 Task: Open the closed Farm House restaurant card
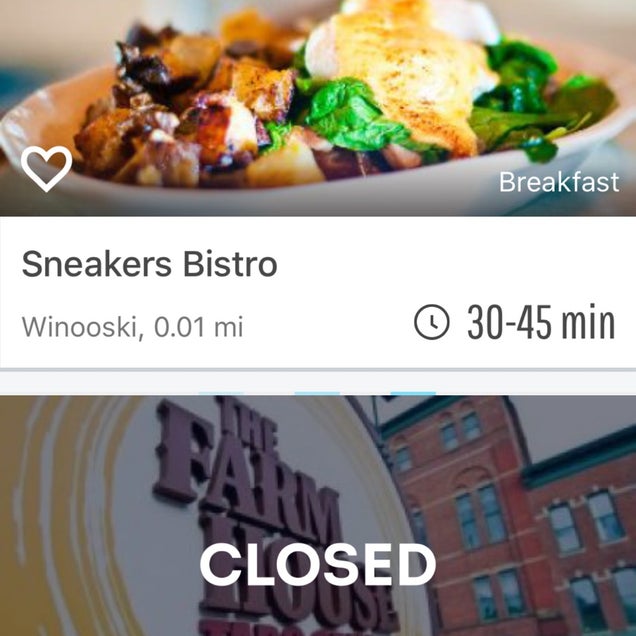318,520
